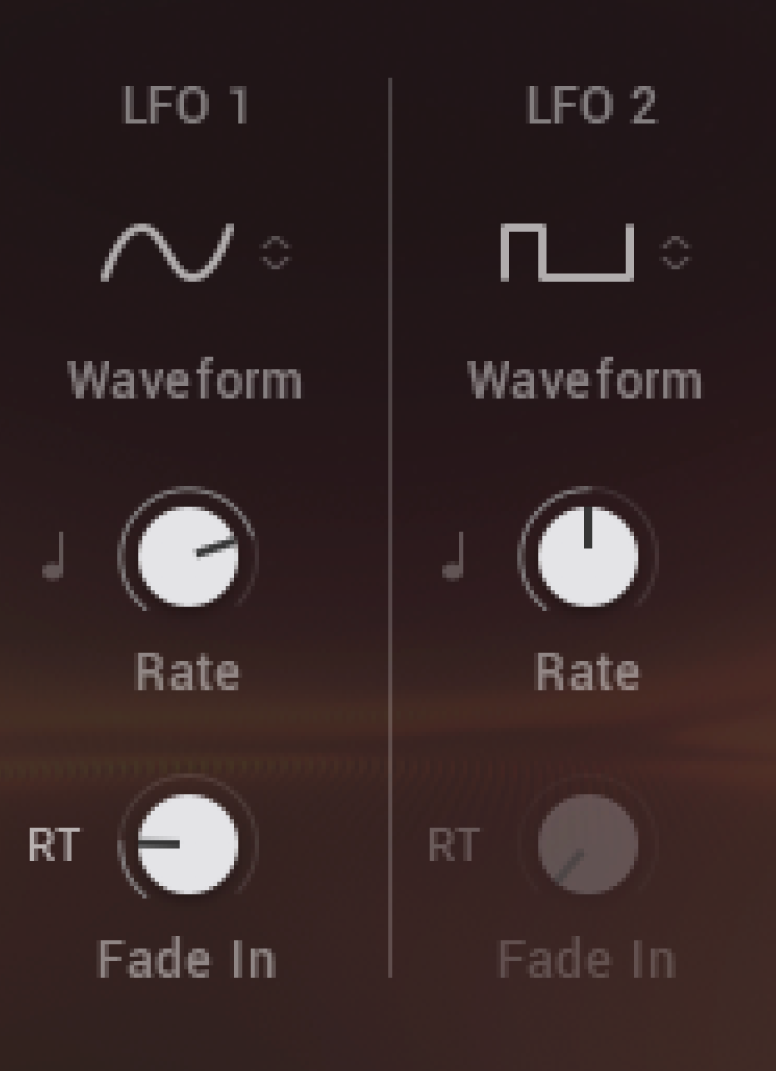The image size is (776, 1071).
Task: Toggle the RT button for LFO 2
Action: coord(453,845)
